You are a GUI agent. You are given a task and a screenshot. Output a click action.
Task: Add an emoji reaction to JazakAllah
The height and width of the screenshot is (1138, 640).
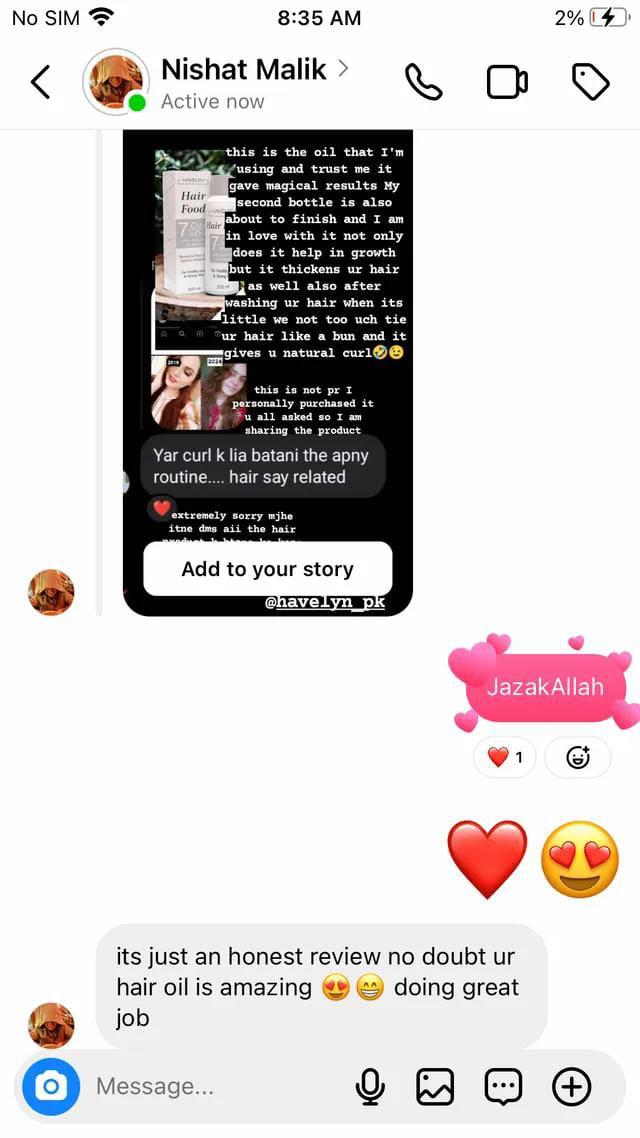(577, 757)
